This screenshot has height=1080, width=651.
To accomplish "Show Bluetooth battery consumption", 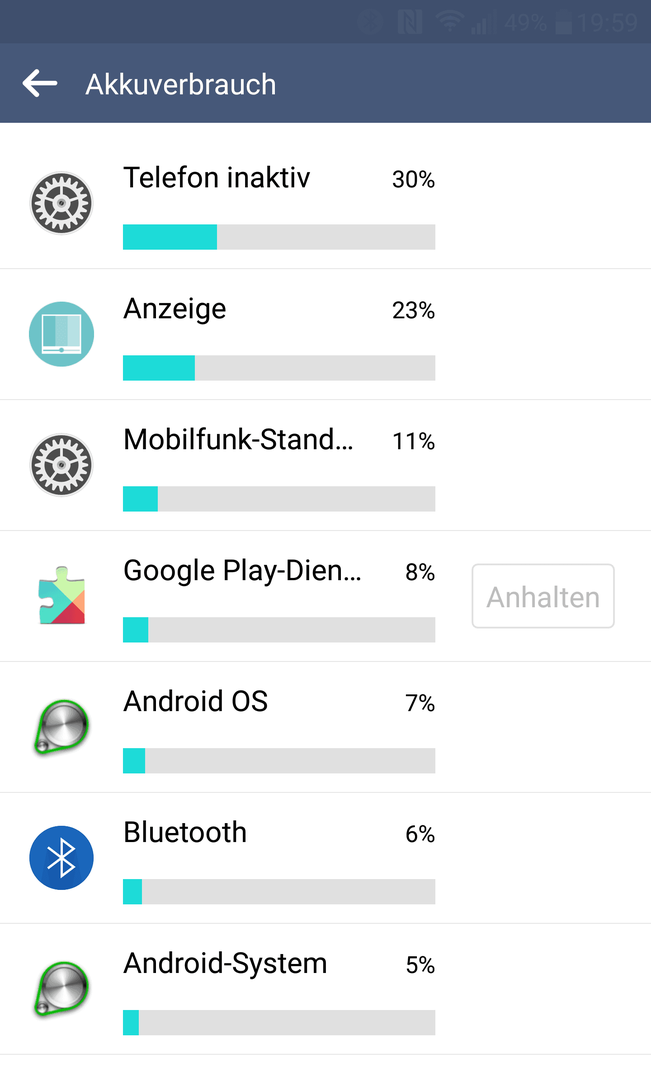I will click(325, 858).
